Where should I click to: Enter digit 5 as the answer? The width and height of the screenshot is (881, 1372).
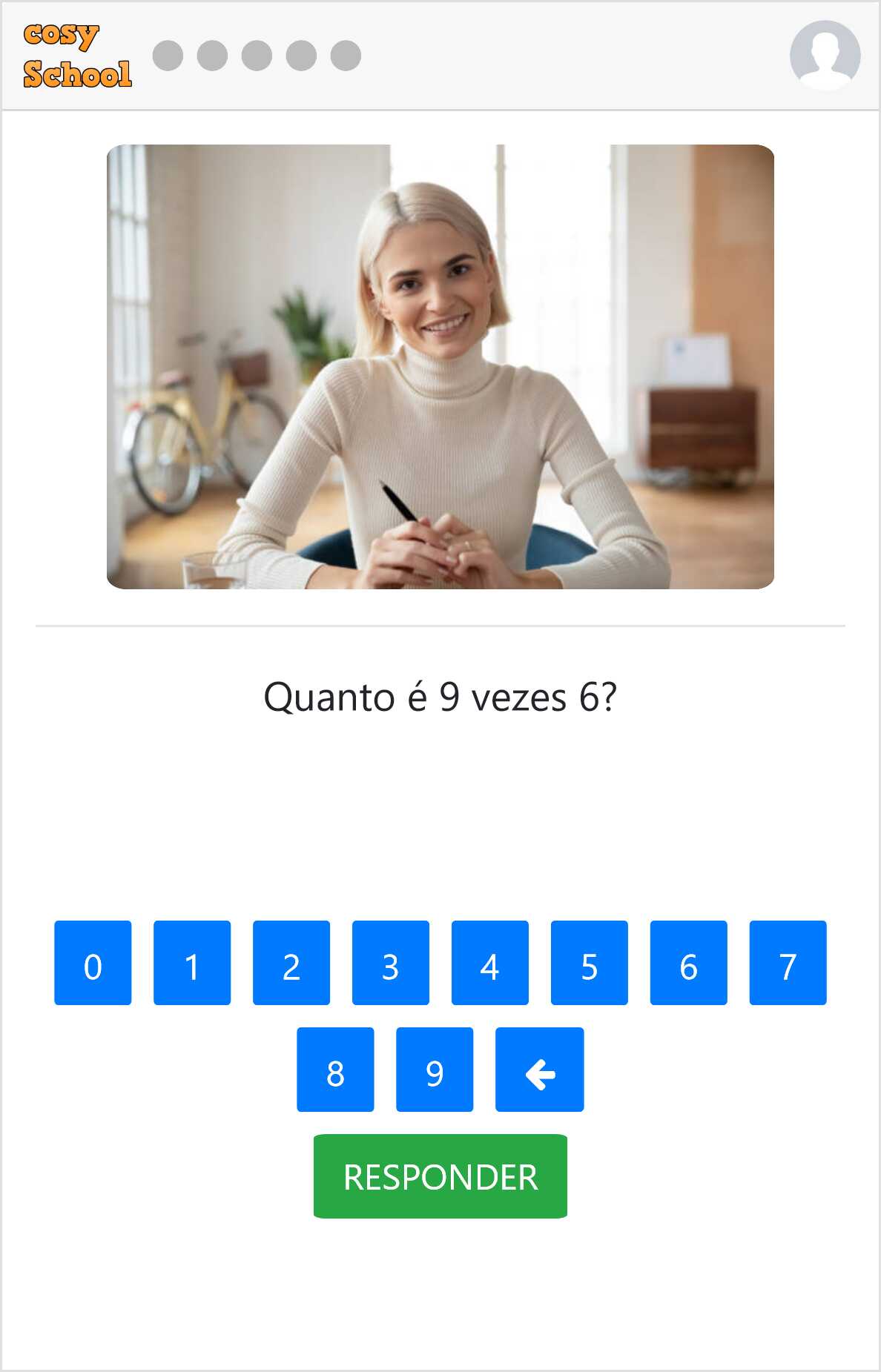tap(590, 963)
